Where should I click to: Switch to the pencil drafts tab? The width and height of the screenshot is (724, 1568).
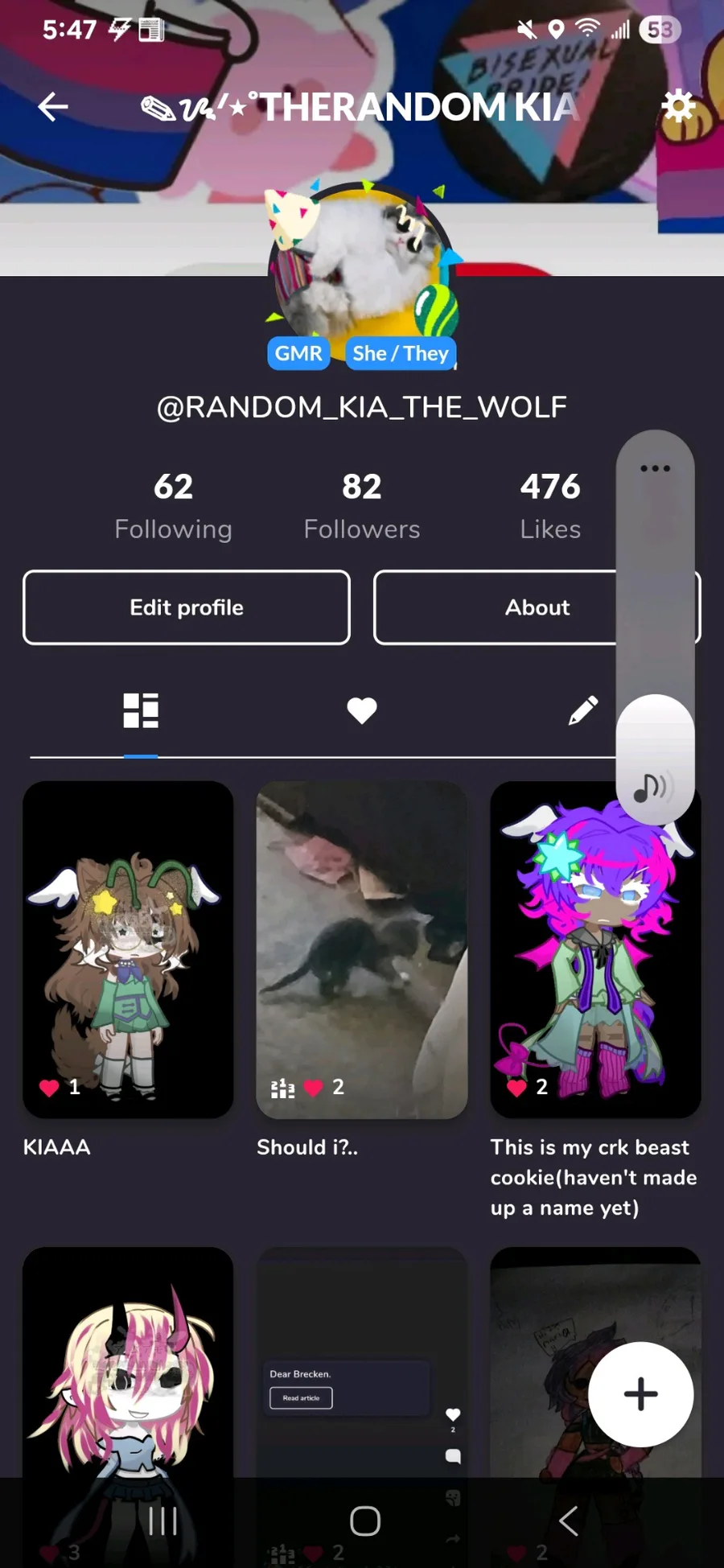[x=583, y=710]
